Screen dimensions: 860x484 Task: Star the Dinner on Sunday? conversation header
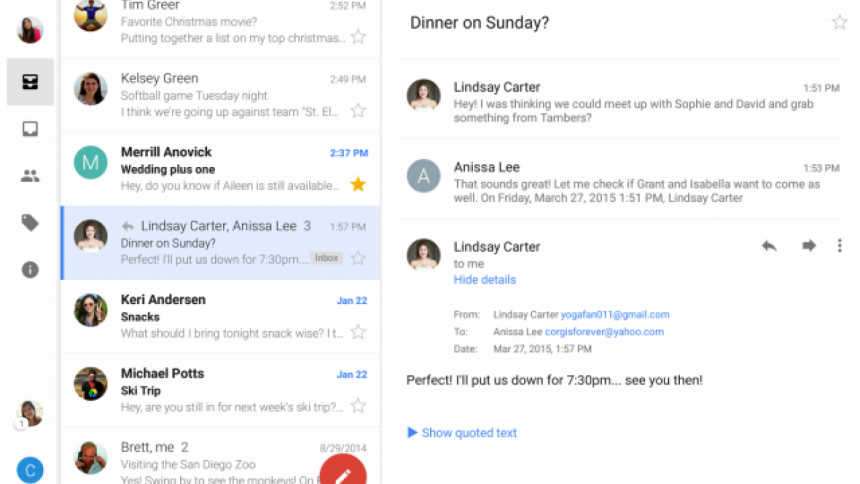tap(839, 22)
